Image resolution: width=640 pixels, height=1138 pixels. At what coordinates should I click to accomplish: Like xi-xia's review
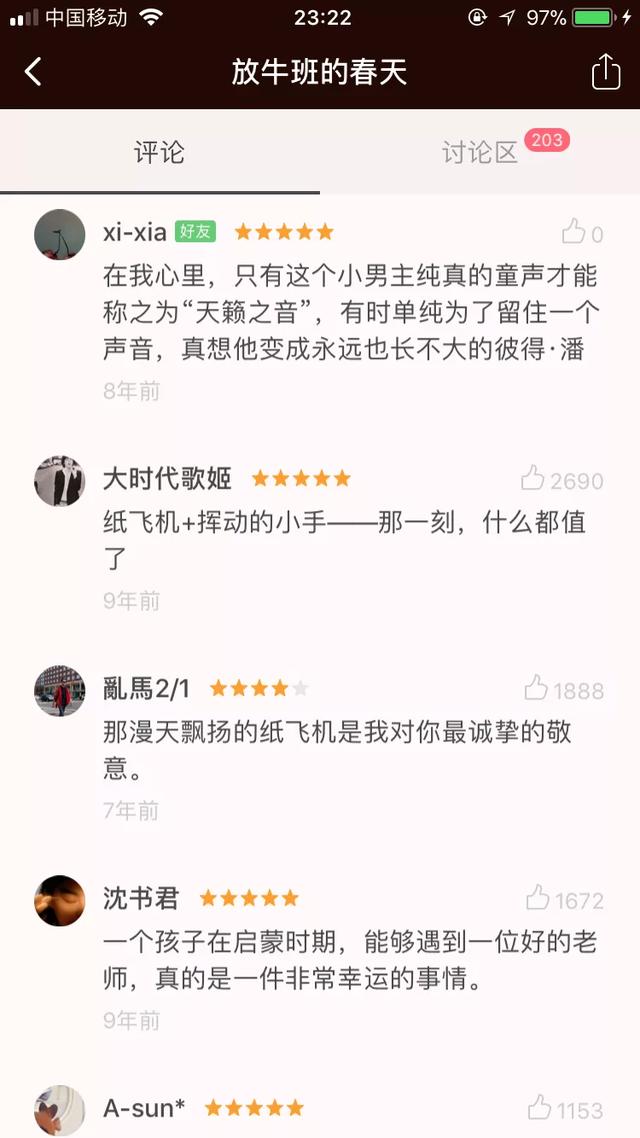[x=573, y=233]
